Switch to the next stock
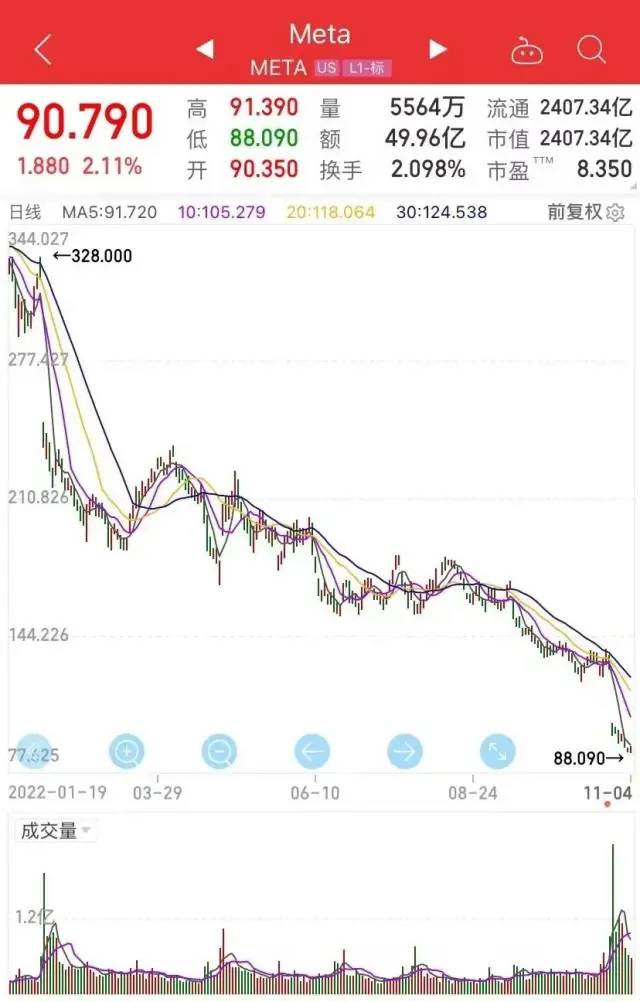This screenshot has width=640, height=1002. (x=437, y=49)
